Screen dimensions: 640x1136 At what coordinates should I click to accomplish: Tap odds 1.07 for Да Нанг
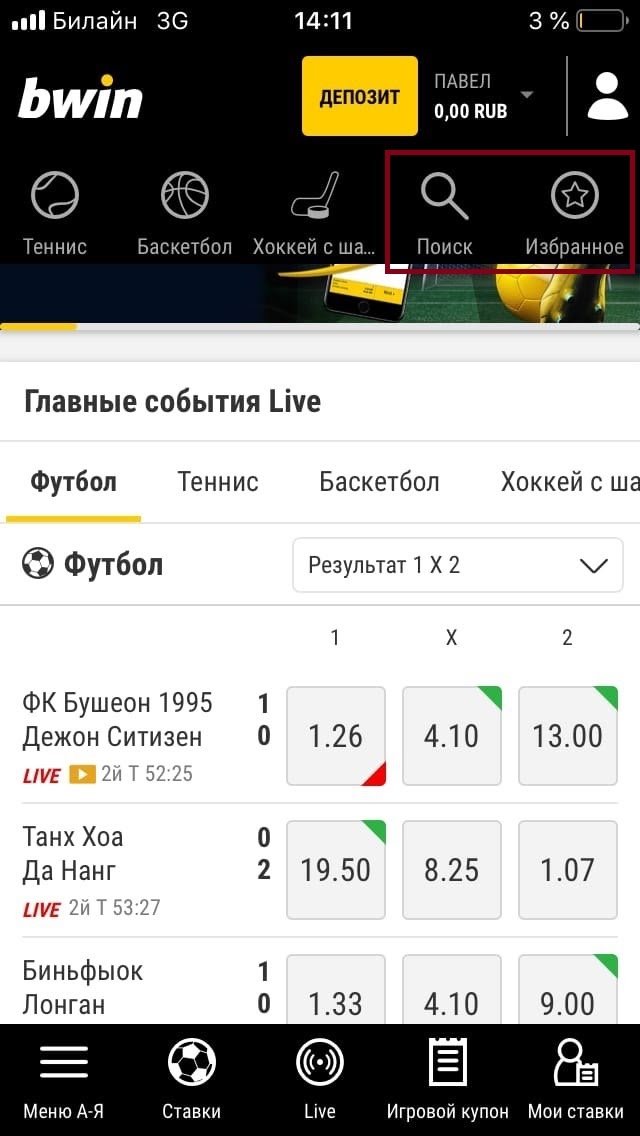point(567,870)
